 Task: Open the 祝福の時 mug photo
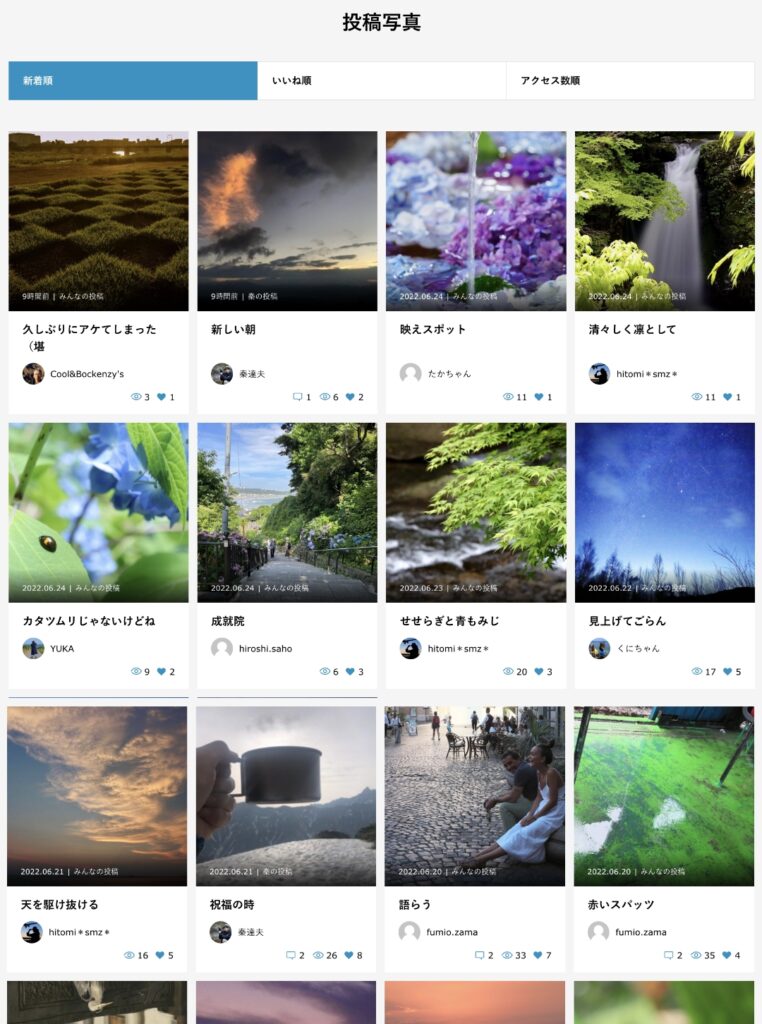(x=286, y=796)
